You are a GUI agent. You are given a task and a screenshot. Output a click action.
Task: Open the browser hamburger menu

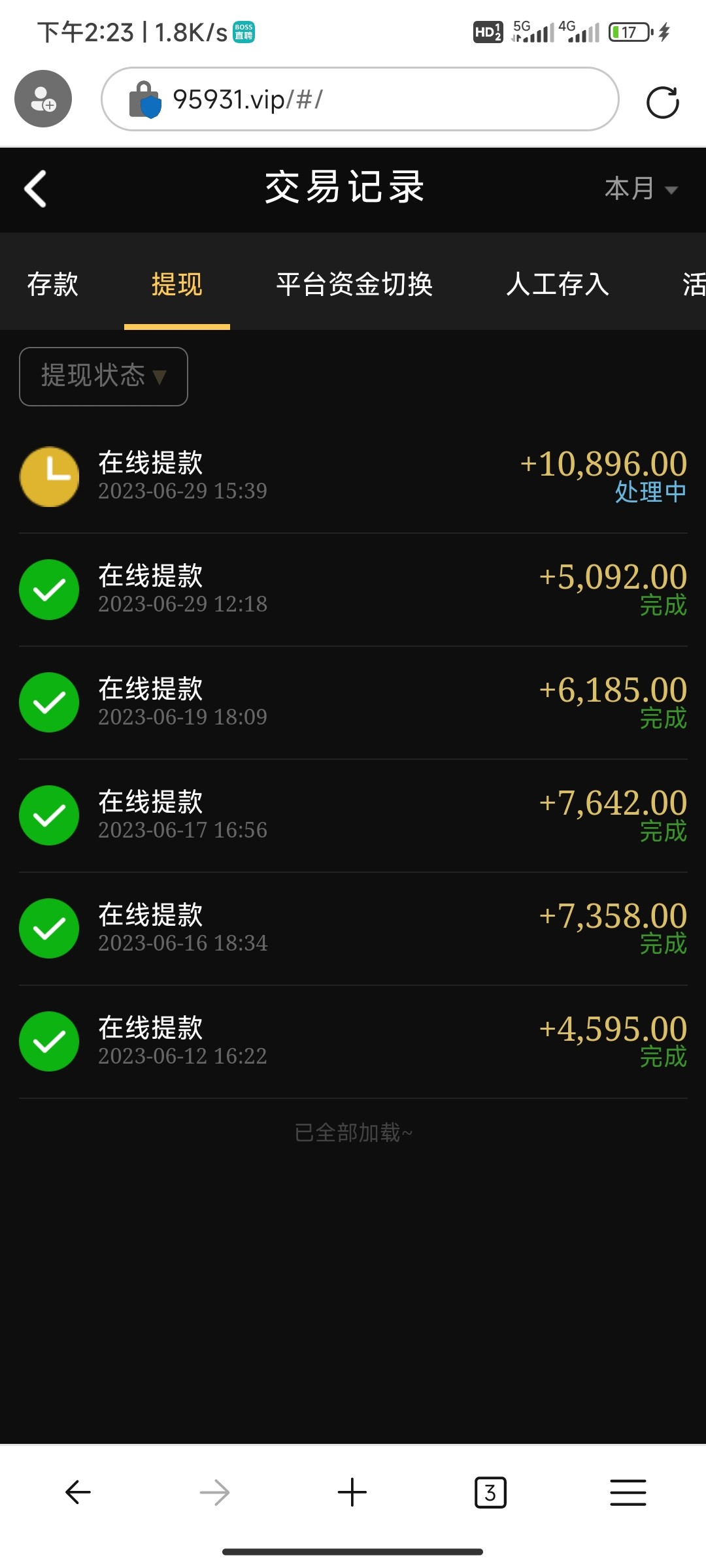(x=628, y=1492)
